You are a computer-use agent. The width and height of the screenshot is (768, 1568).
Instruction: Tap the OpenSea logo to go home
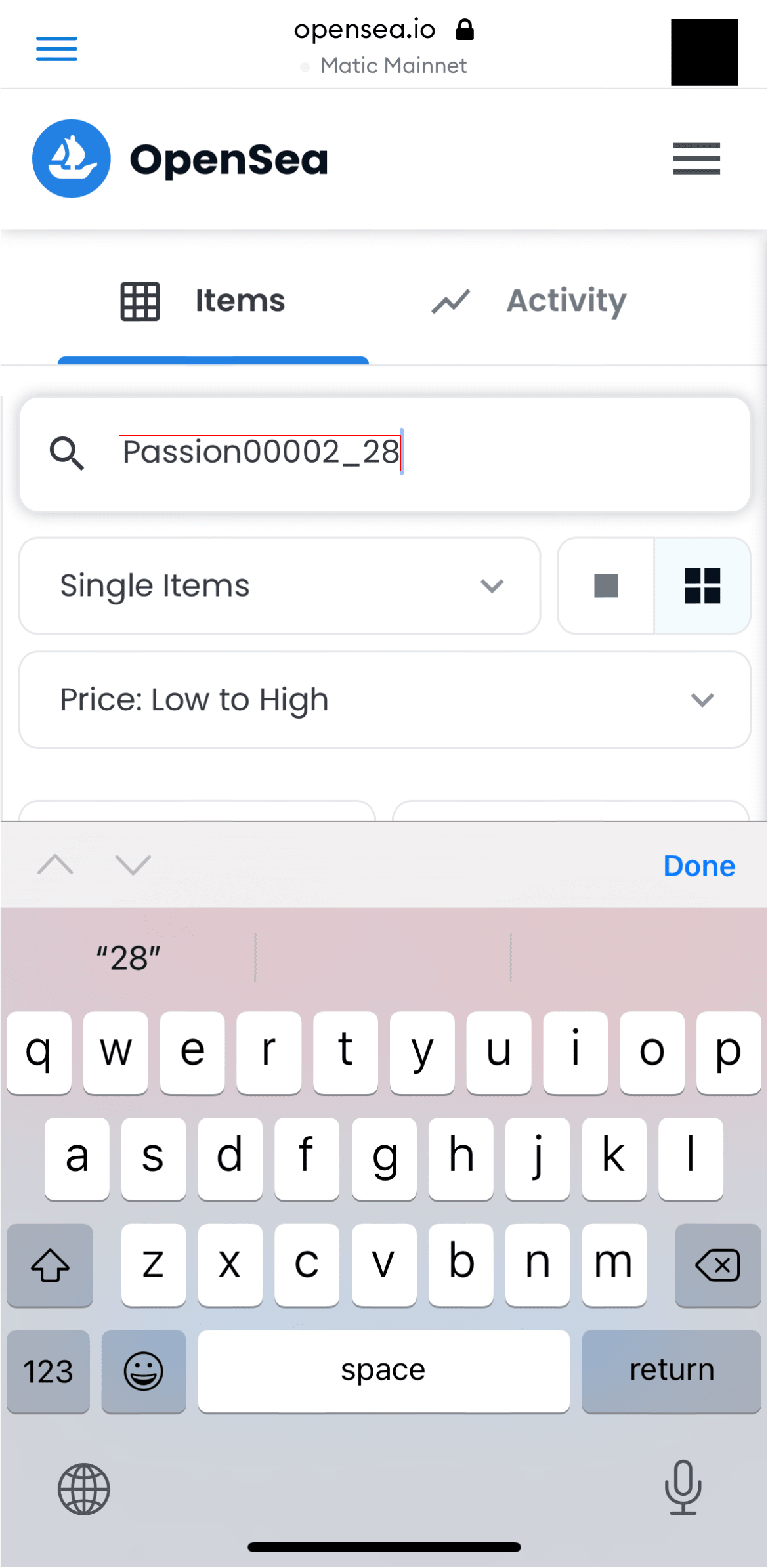tap(180, 159)
